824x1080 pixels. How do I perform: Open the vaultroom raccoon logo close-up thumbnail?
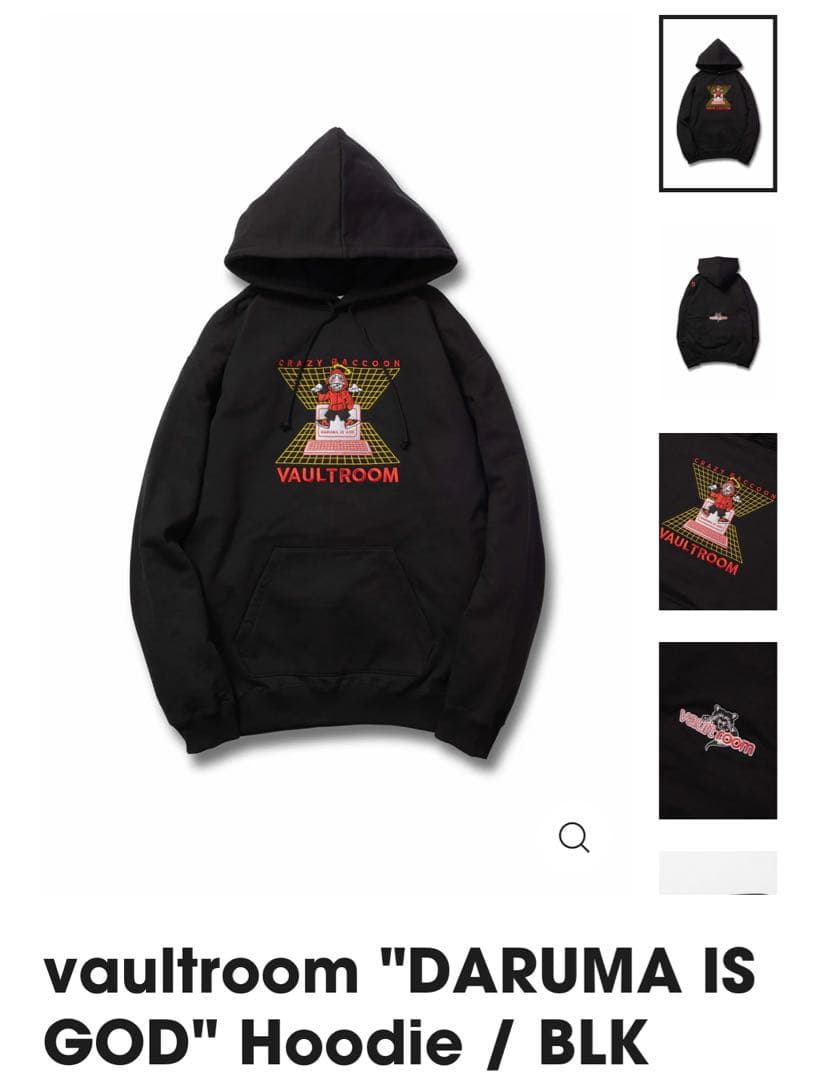pyautogui.click(x=717, y=730)
